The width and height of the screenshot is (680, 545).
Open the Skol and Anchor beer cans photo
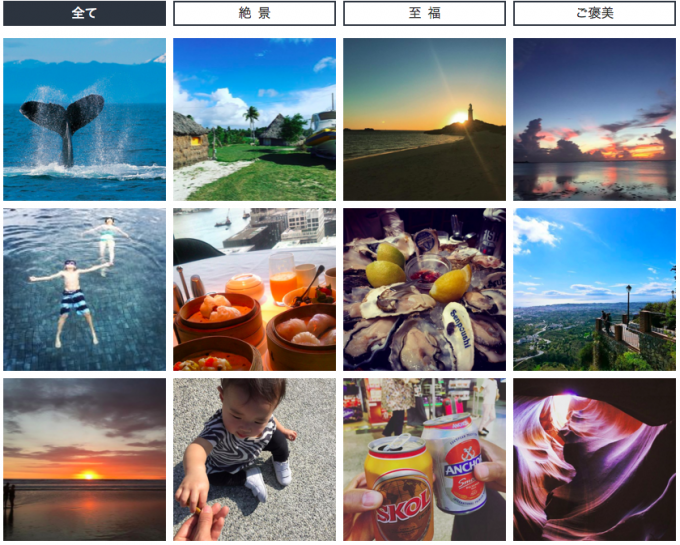(424, 459)
